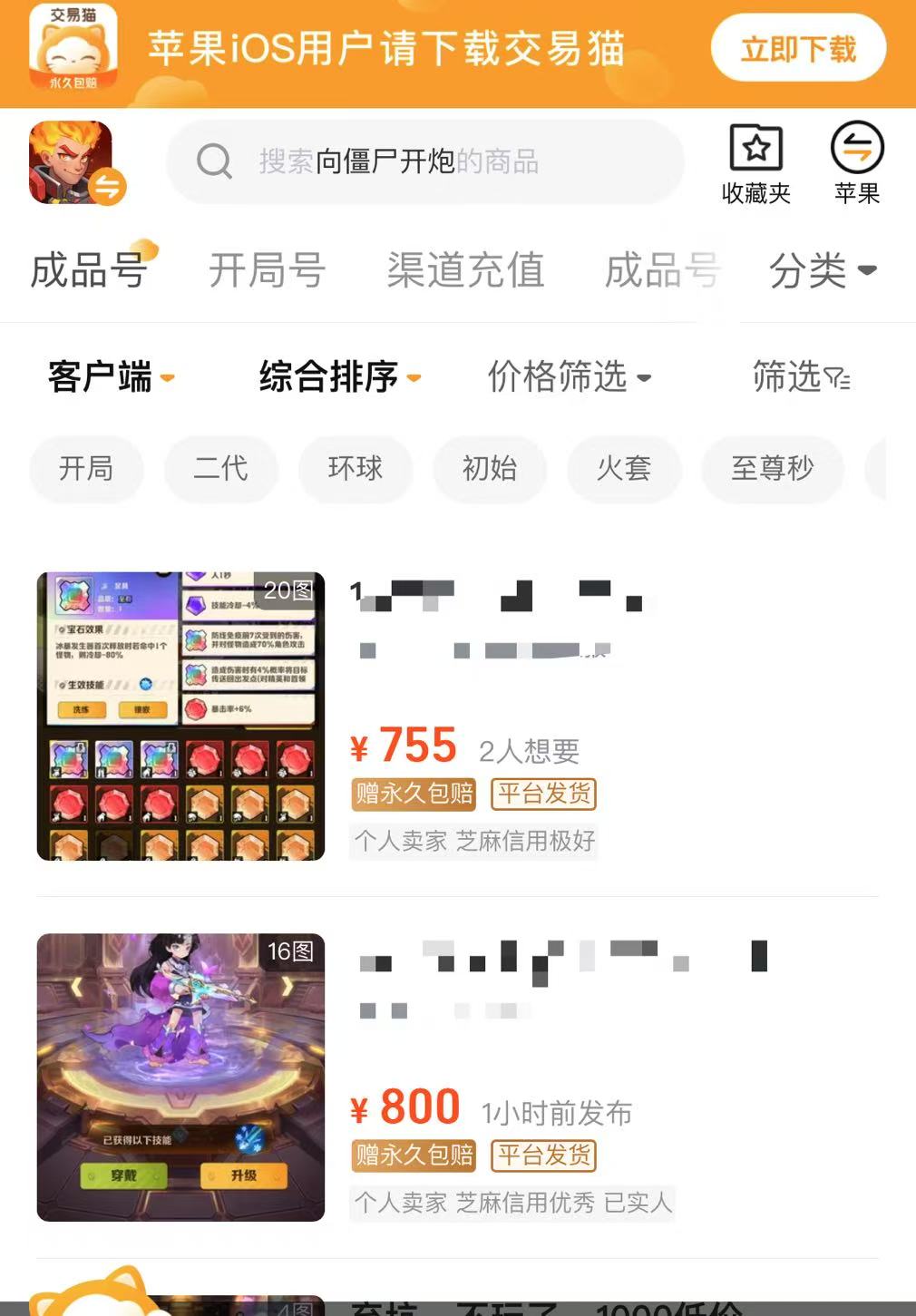Viewport: 916px width, 1316px height.
Task: Expand the 客户端 dropdown
Action: (111, 376)
